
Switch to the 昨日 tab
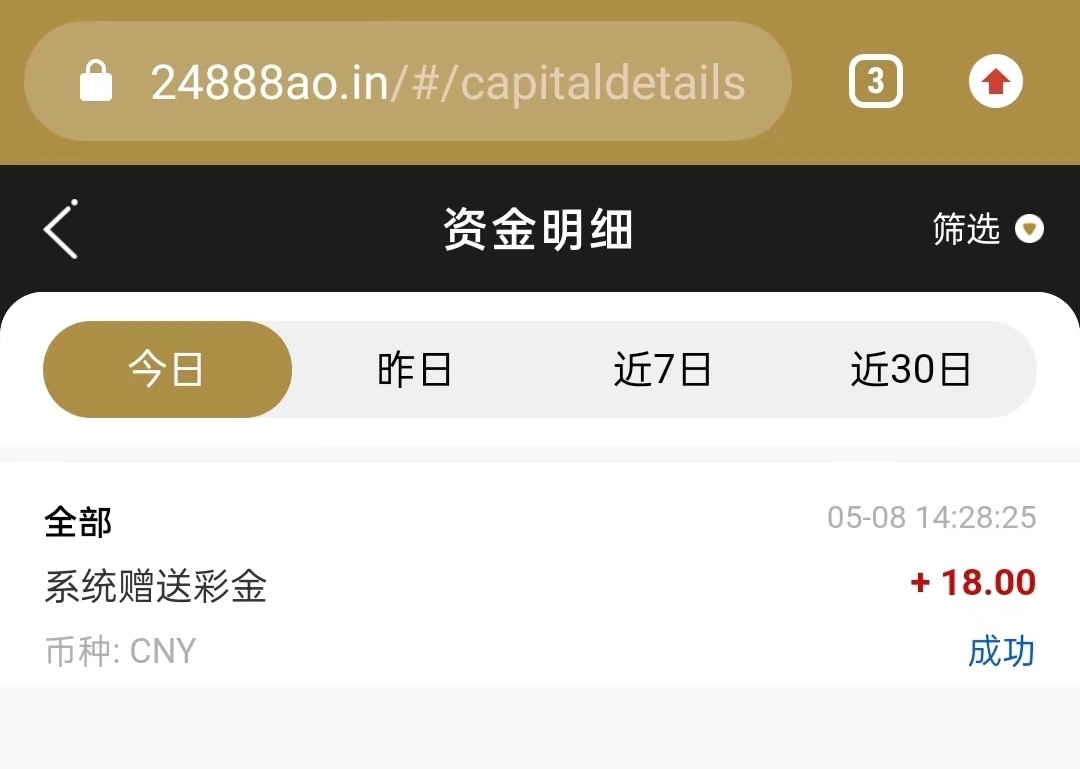point(414,370)
